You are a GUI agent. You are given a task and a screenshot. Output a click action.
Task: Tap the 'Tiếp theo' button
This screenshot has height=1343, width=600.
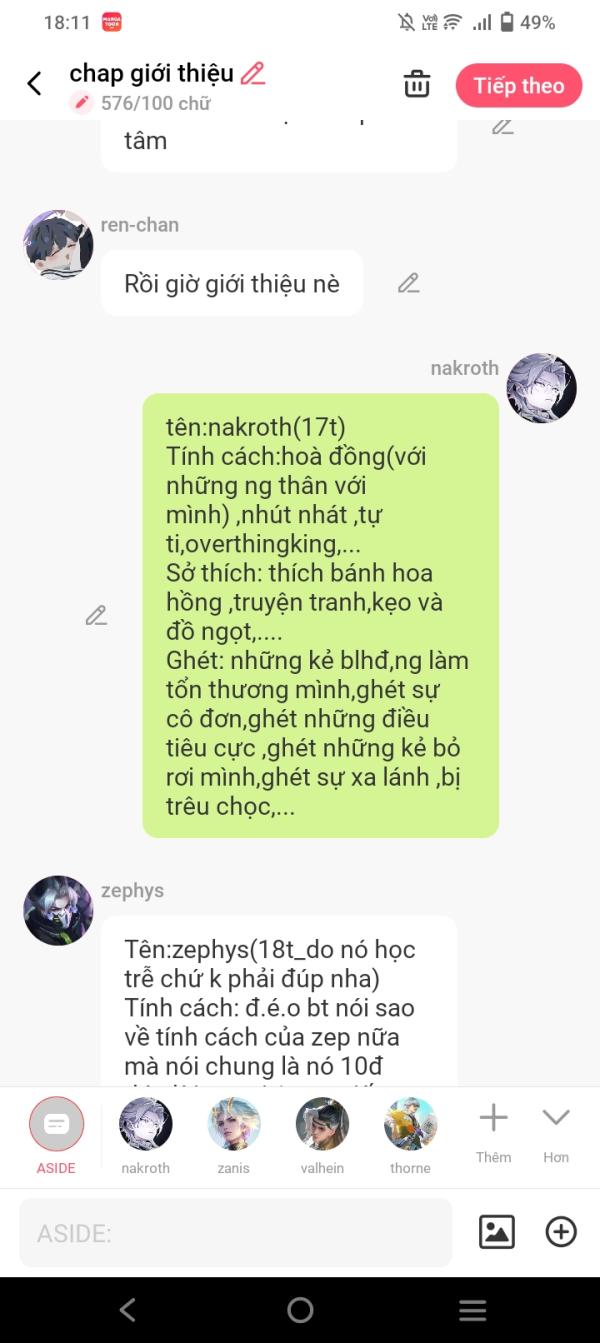518,86
